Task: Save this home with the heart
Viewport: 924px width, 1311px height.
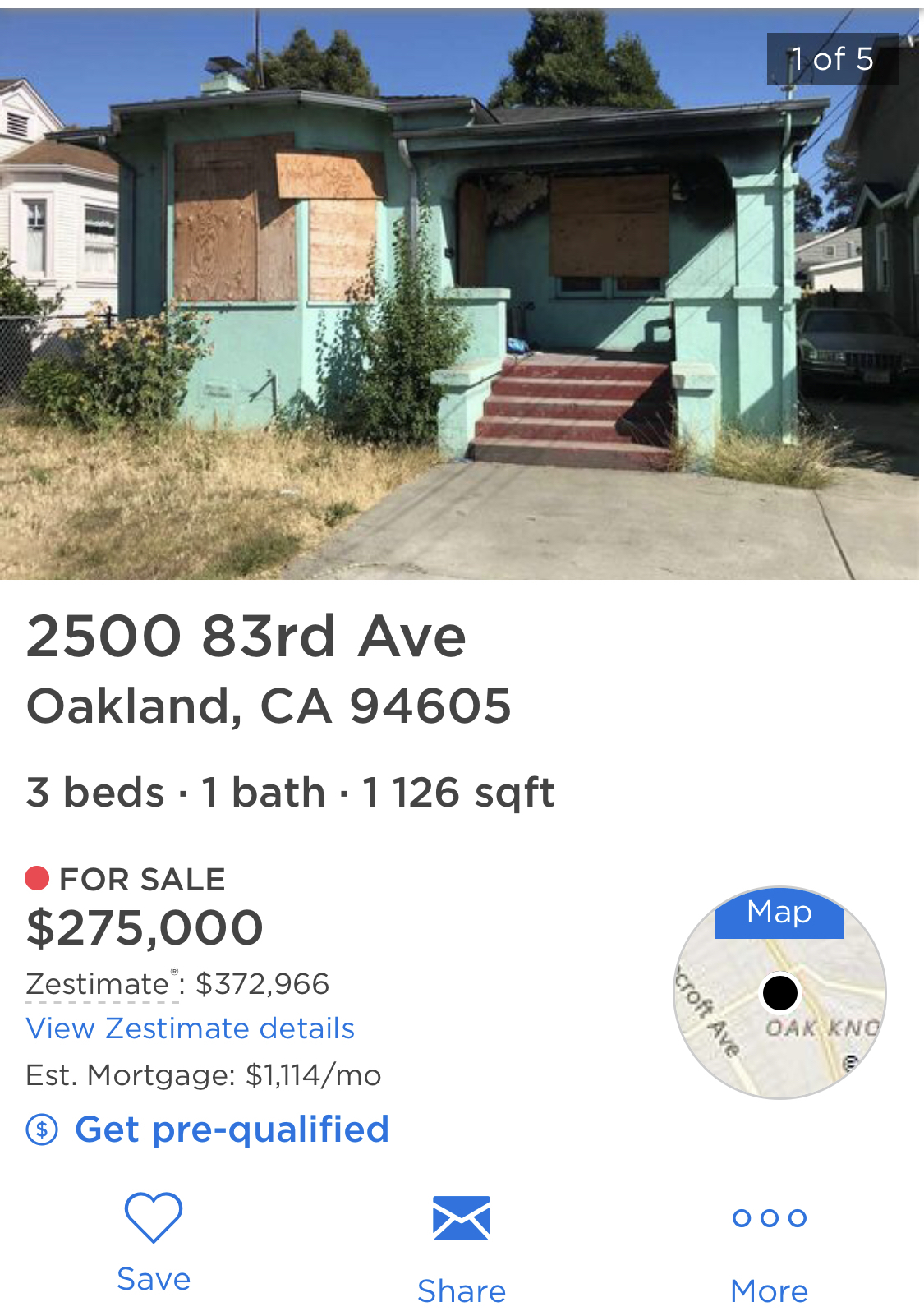Action: point(154,1219)
